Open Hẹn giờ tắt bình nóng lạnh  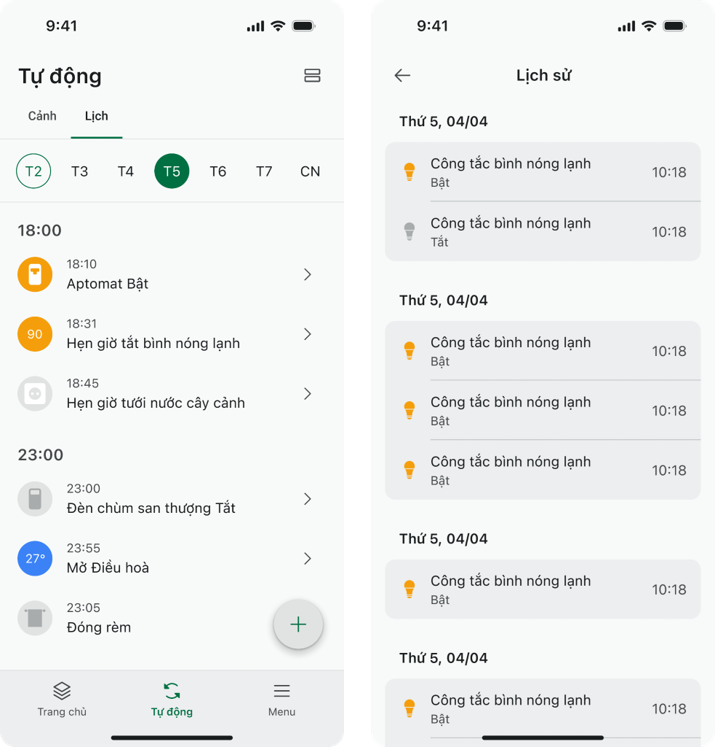tap(170, 334)
